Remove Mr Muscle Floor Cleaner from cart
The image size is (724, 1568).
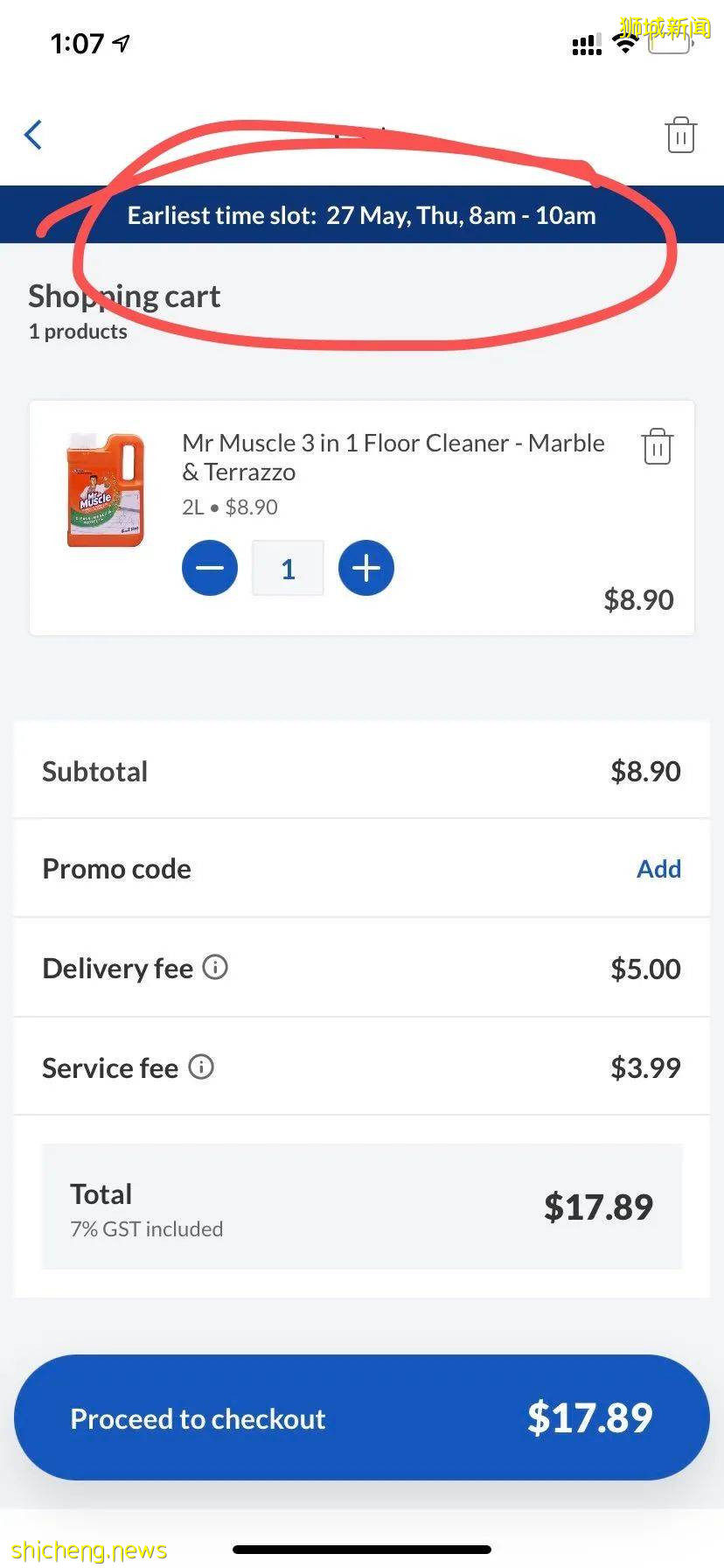point(657,446)
